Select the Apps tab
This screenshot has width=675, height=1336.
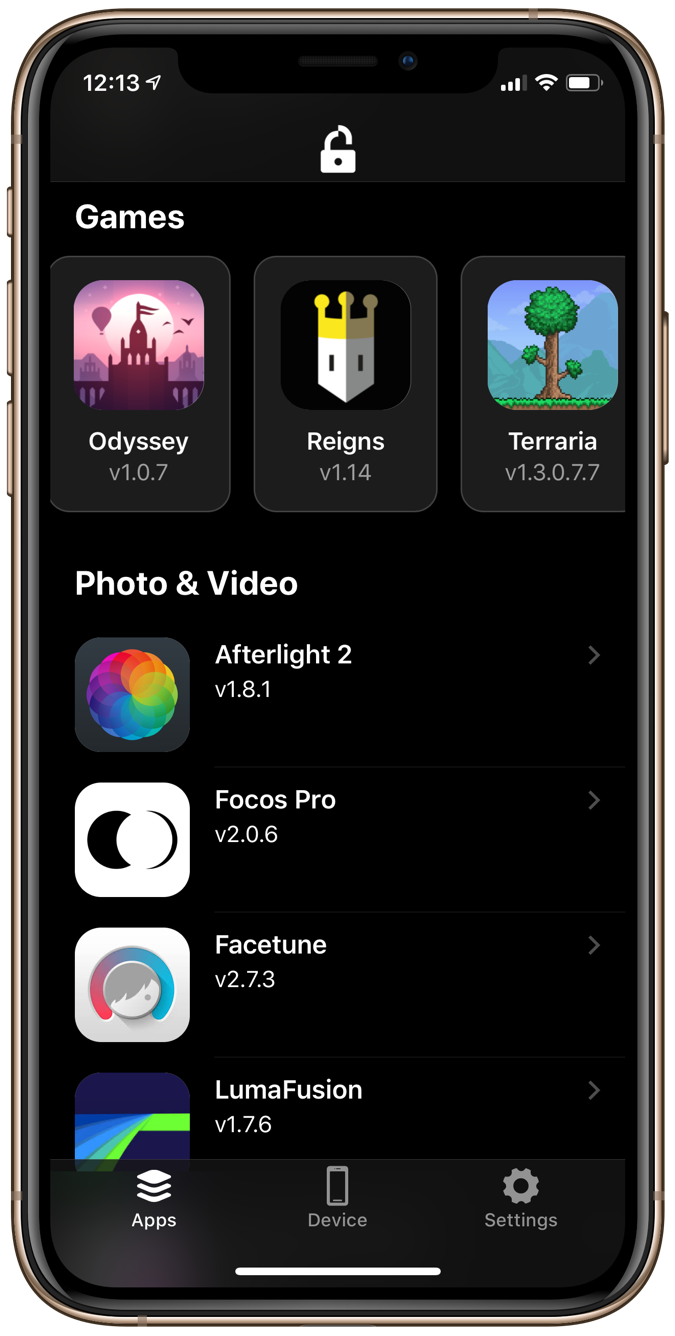pyautogui.click(x=154, y=1199)
